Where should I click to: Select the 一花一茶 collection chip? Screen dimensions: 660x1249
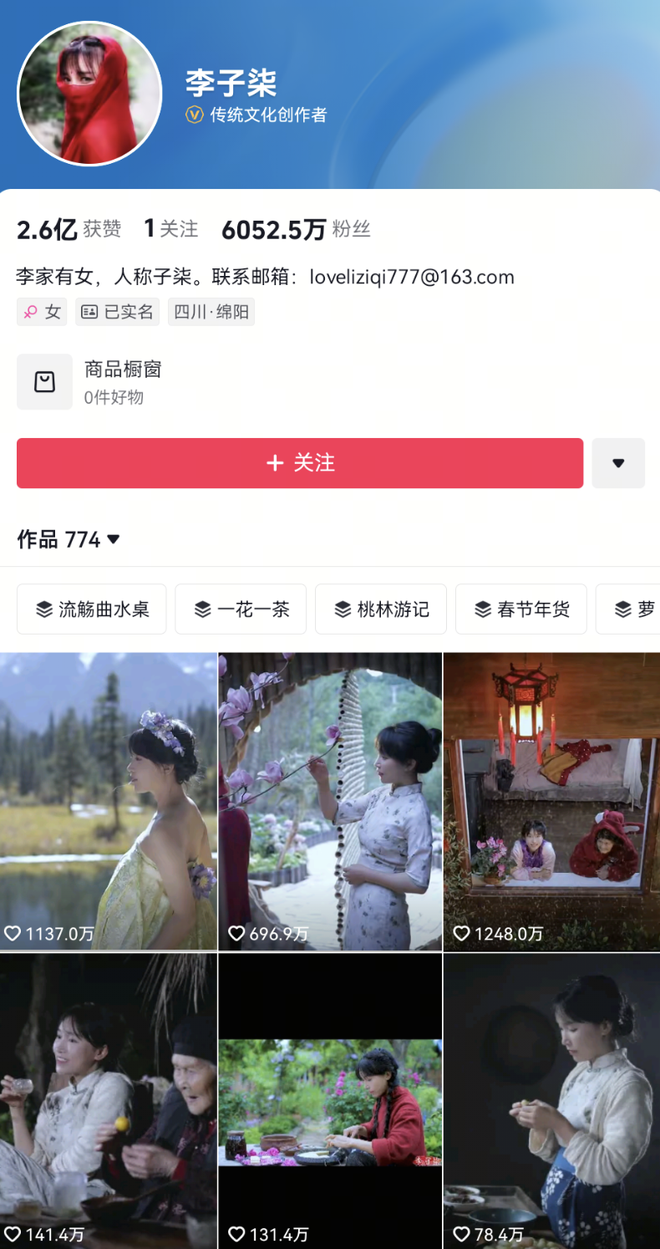[241, 609]
